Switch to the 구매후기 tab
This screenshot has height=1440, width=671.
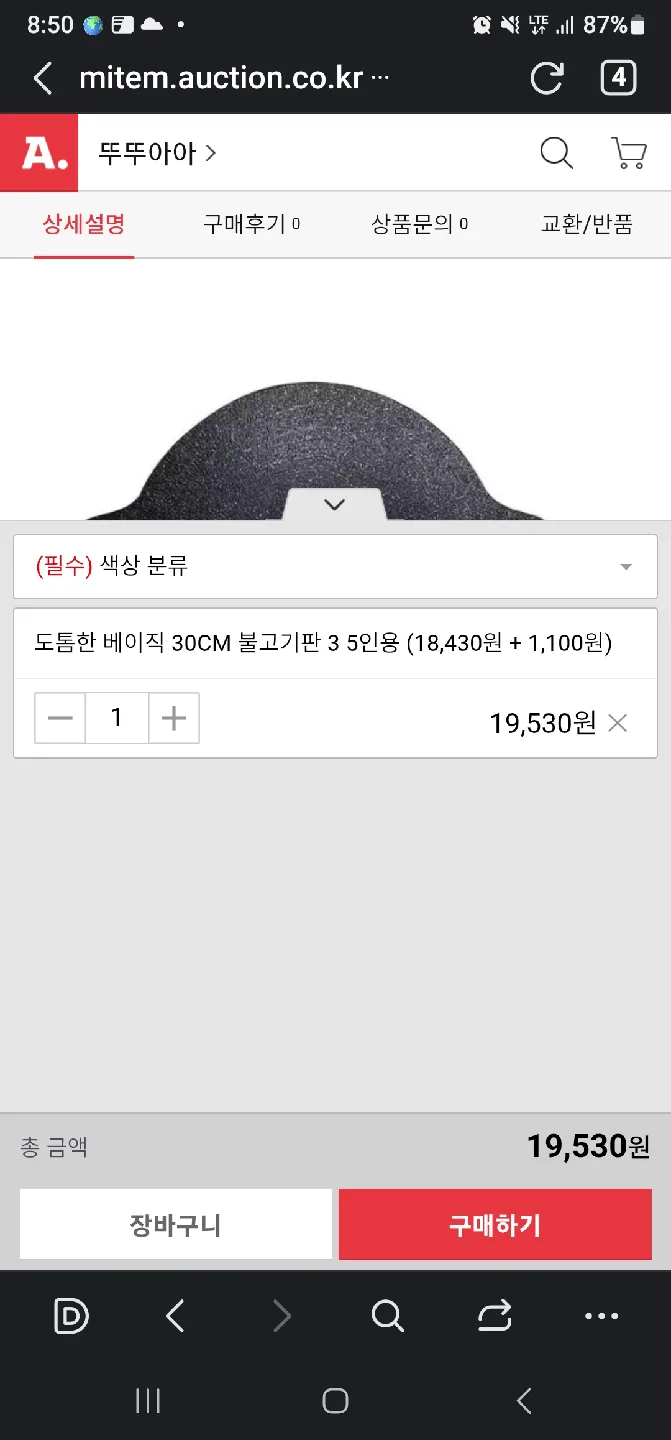point(251,224)
